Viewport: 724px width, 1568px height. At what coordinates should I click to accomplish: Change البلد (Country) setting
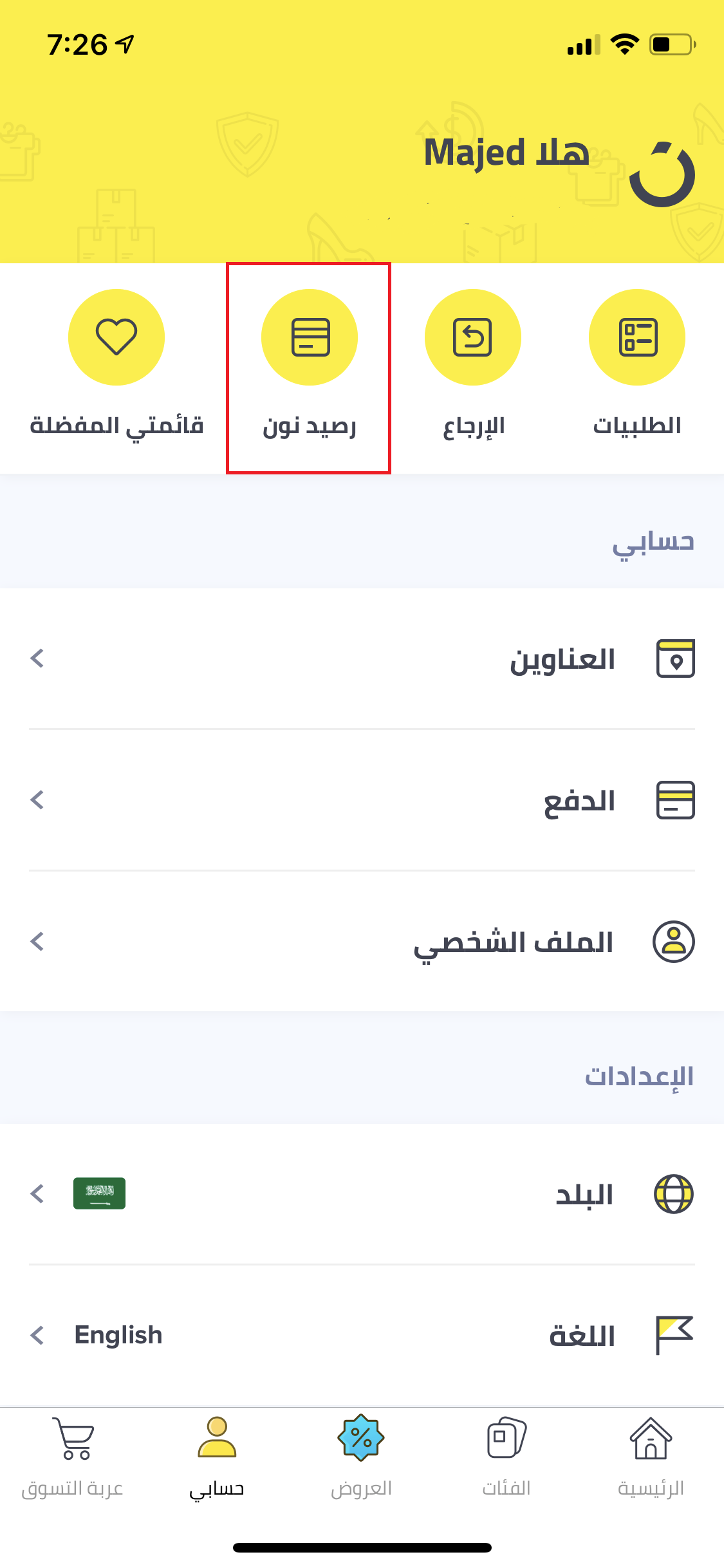click(362, 1194)
